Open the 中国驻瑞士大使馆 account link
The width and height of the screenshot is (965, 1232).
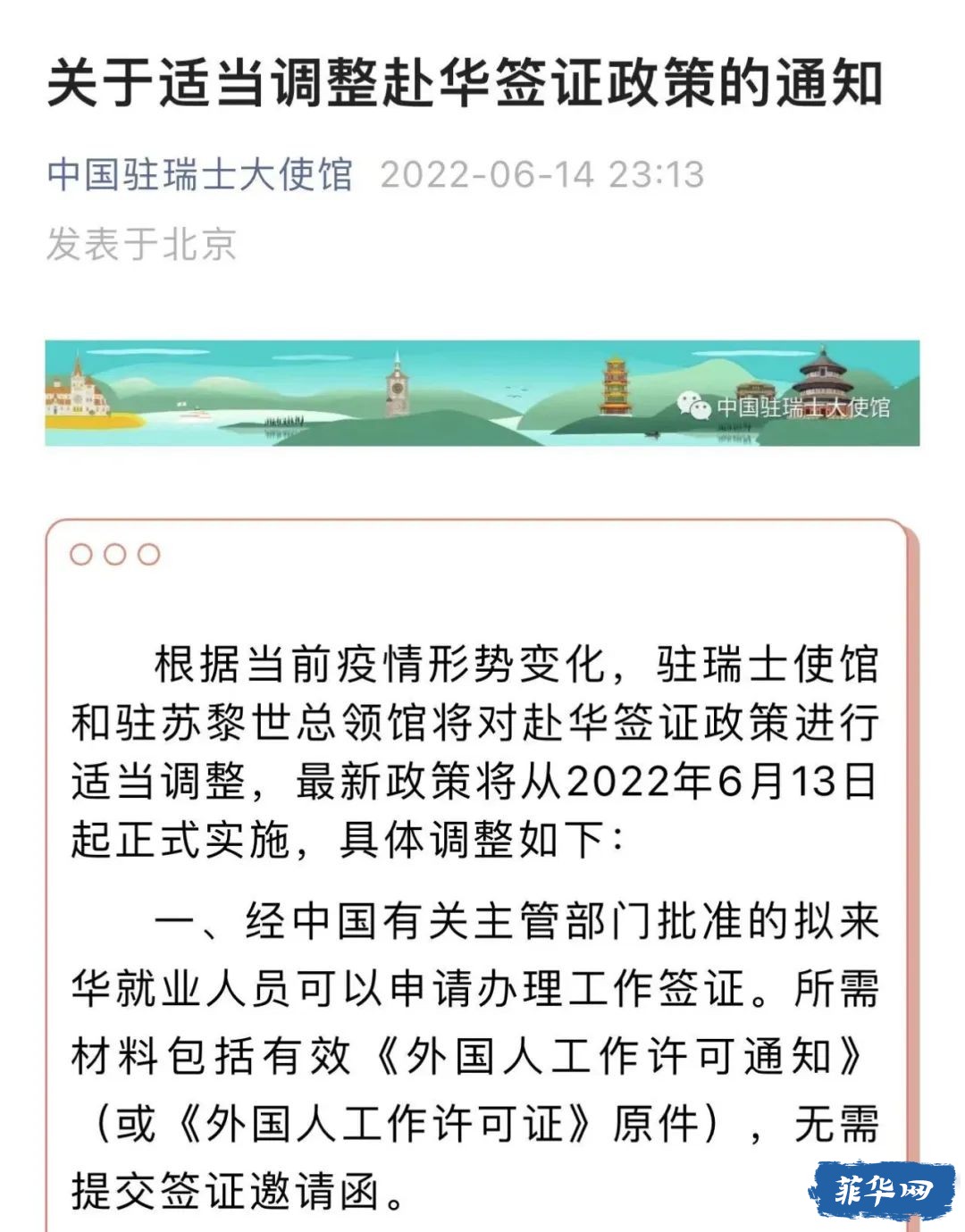[199, 174]
